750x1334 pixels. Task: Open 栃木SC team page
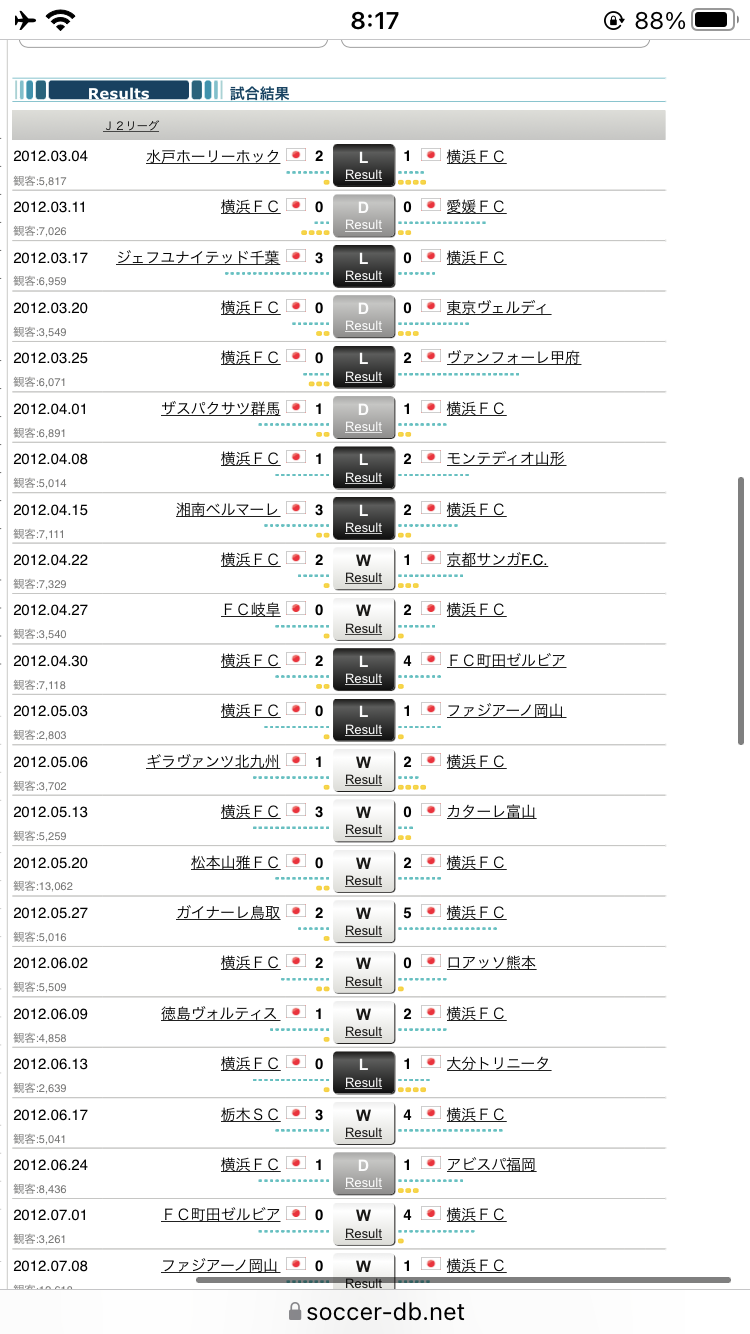(250, 1115)
